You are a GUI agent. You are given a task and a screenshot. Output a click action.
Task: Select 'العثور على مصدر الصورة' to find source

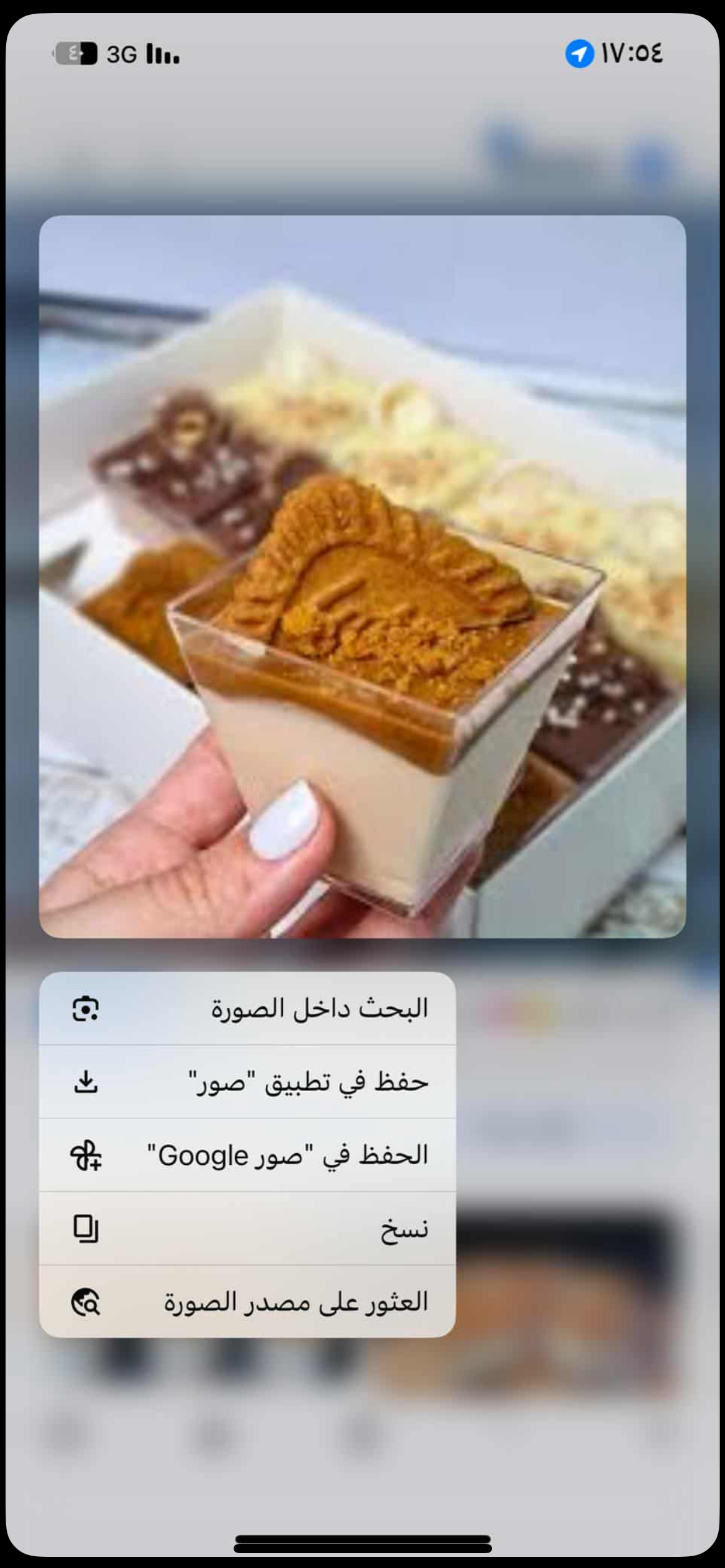[247, 1302]
